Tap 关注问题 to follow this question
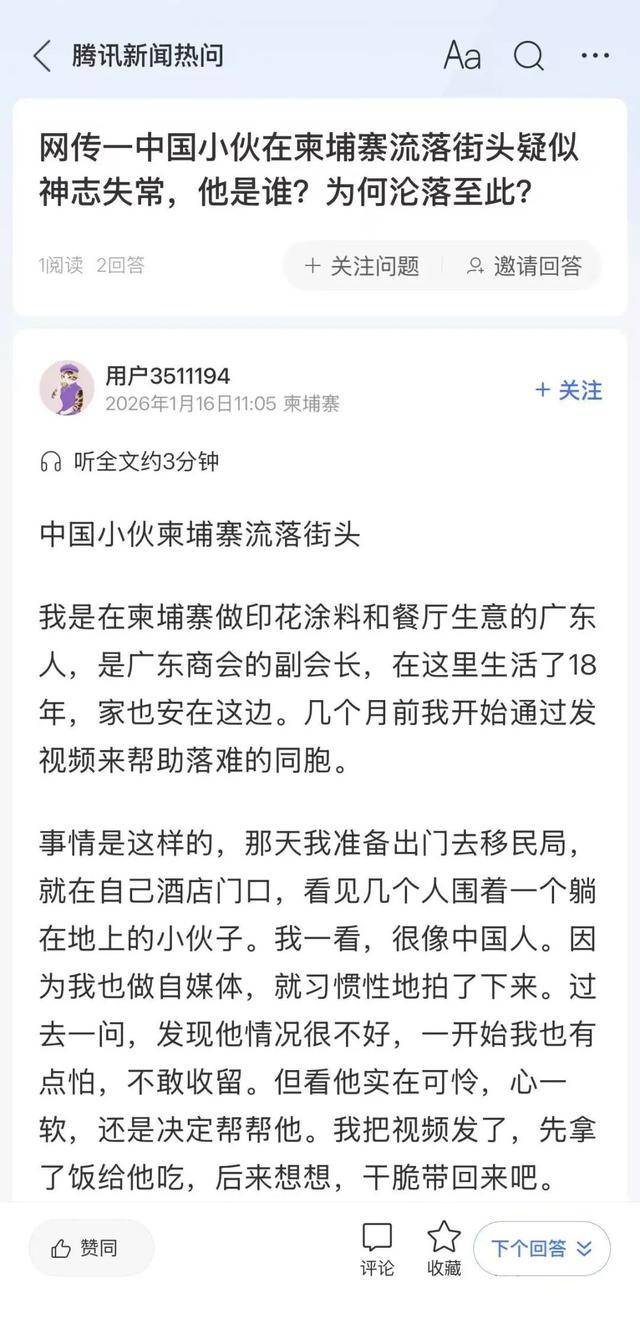The image size is (640, 1329). tap(363, 266)
